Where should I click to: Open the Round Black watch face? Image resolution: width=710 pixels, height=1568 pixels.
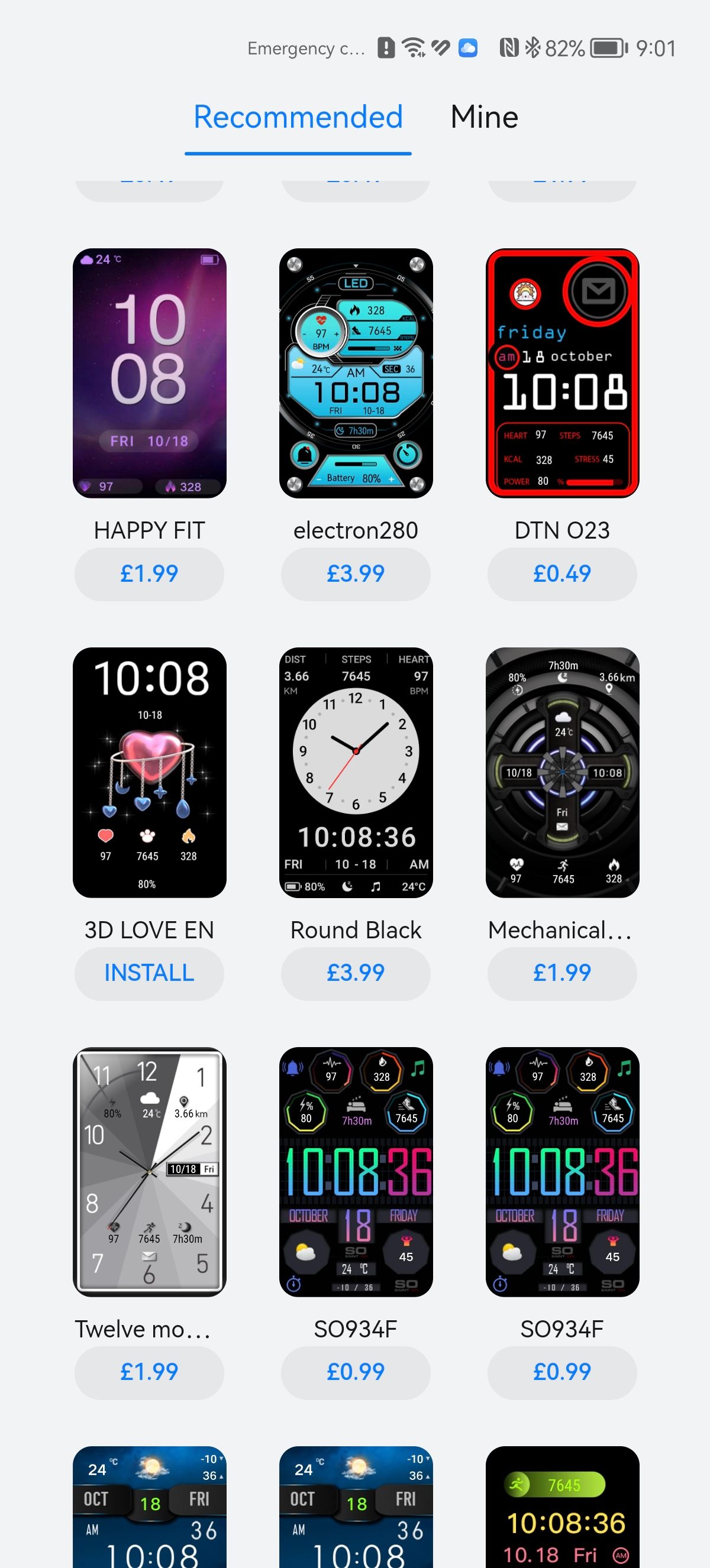pos(356,772)
